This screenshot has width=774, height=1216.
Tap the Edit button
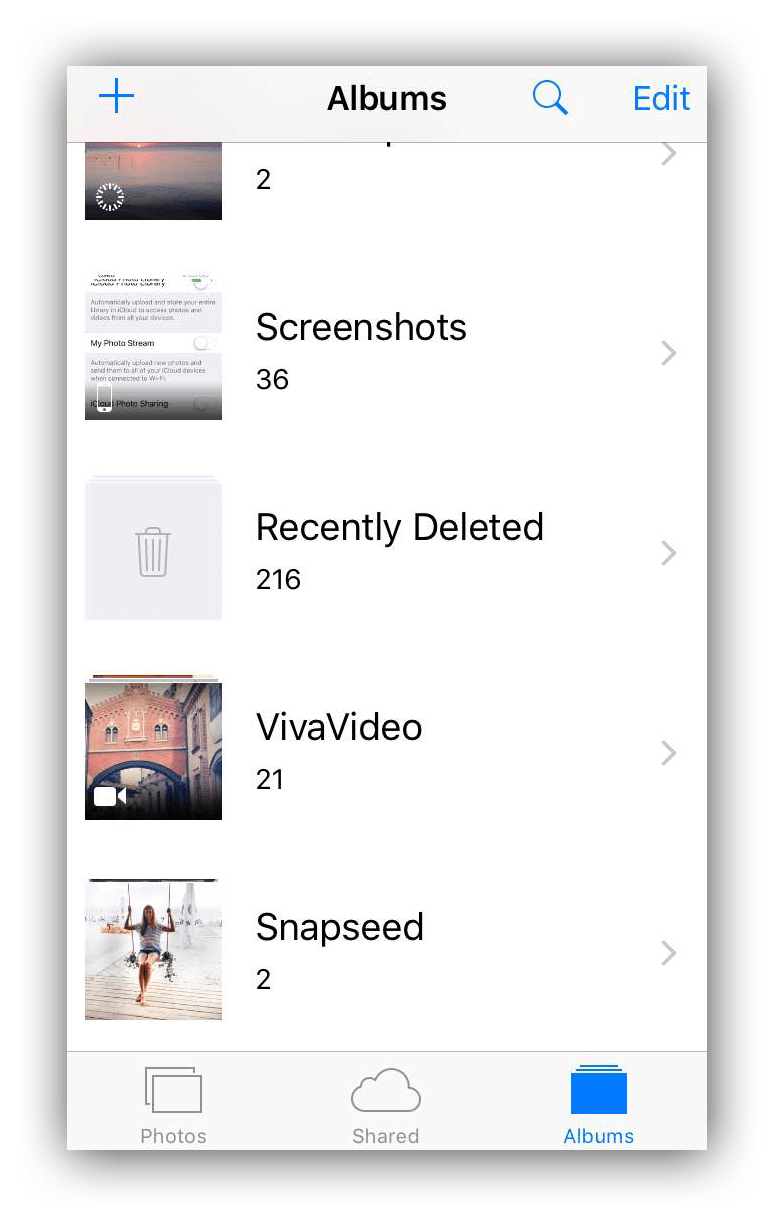660,97
